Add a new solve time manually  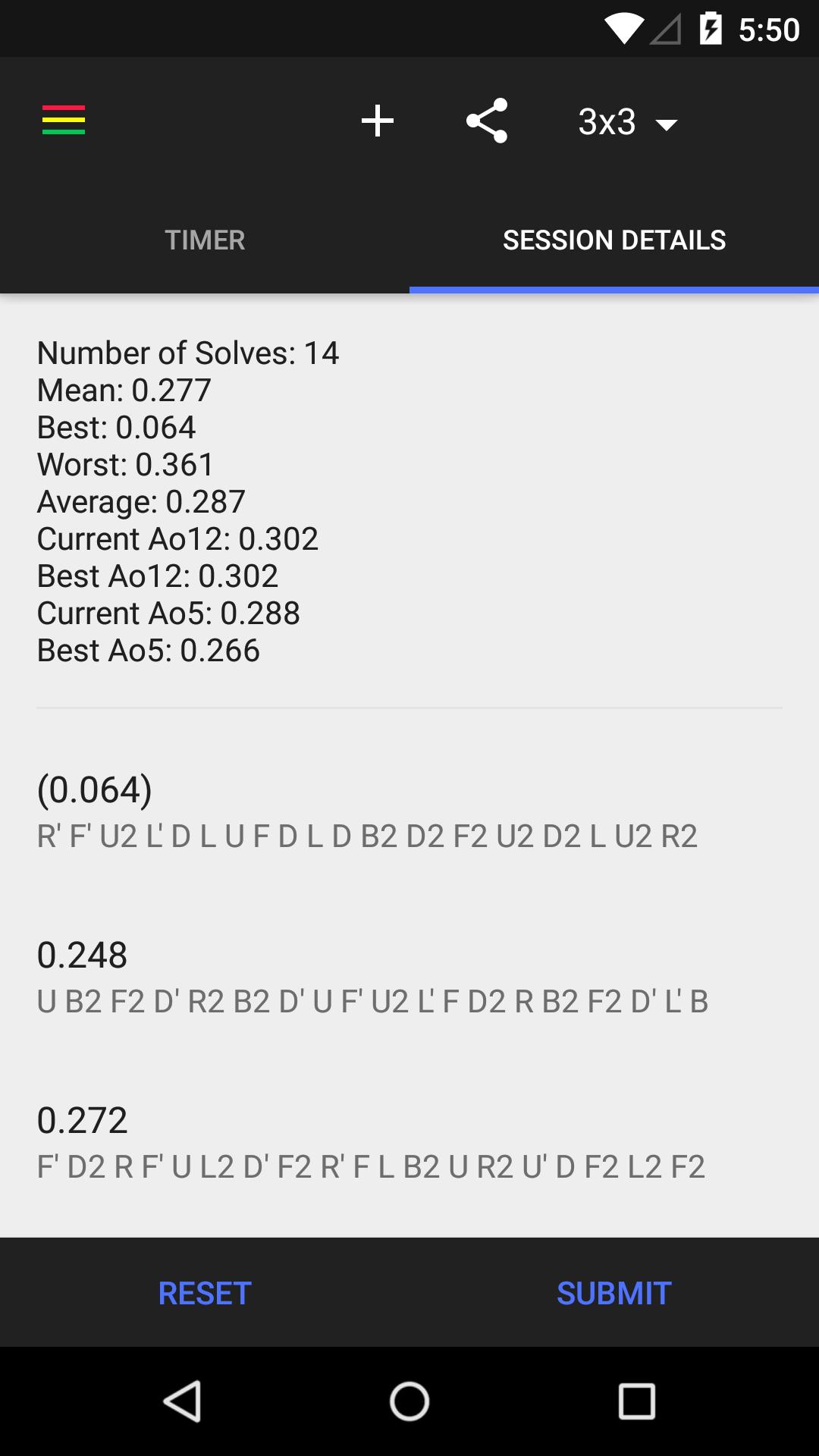pos(377,121)
